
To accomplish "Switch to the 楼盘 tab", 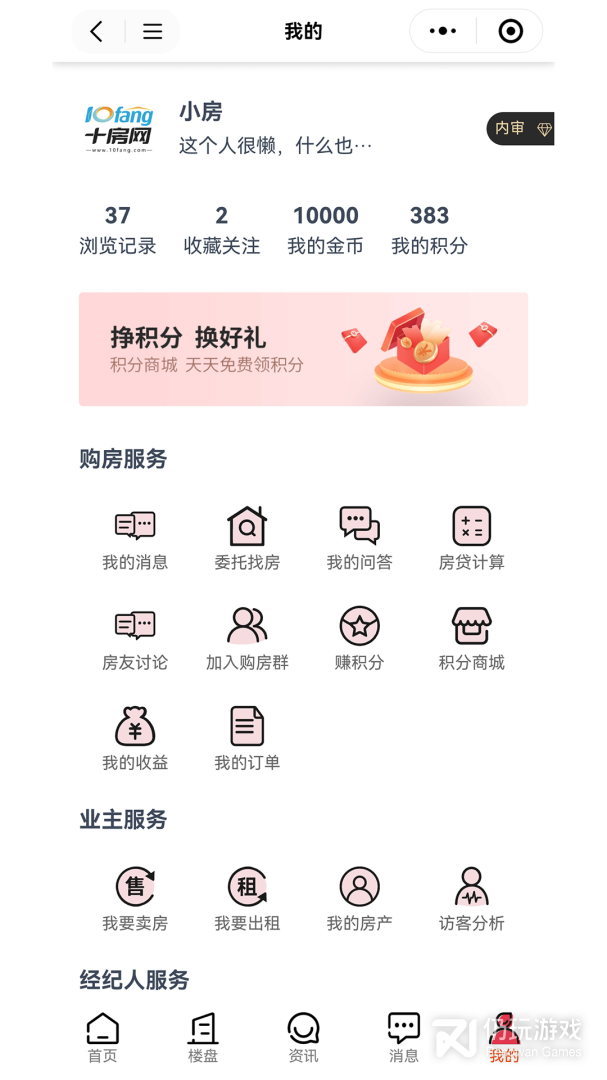I will (203, 1038).
